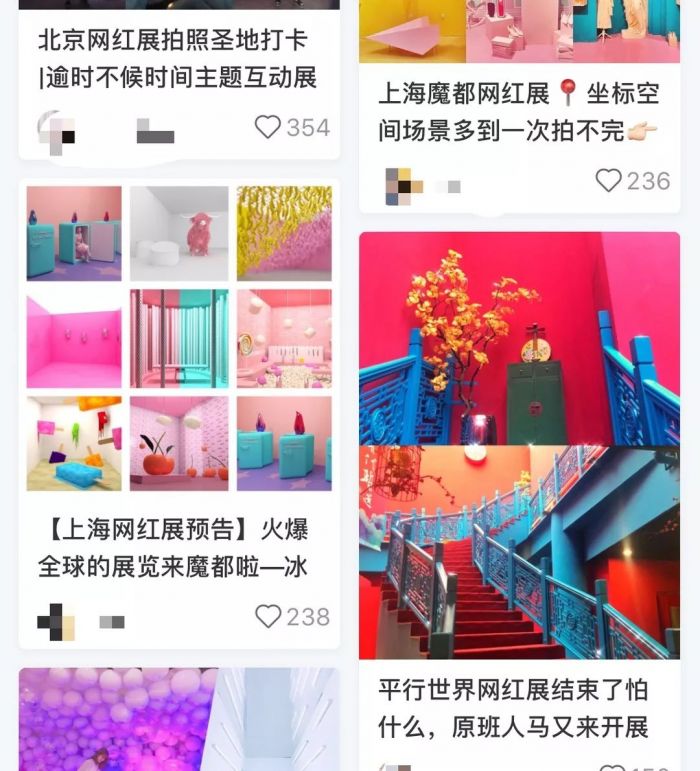The image size is (700, 771).
Task: Like the 【上海网红展预告】 post
Action: coord(268,616)
